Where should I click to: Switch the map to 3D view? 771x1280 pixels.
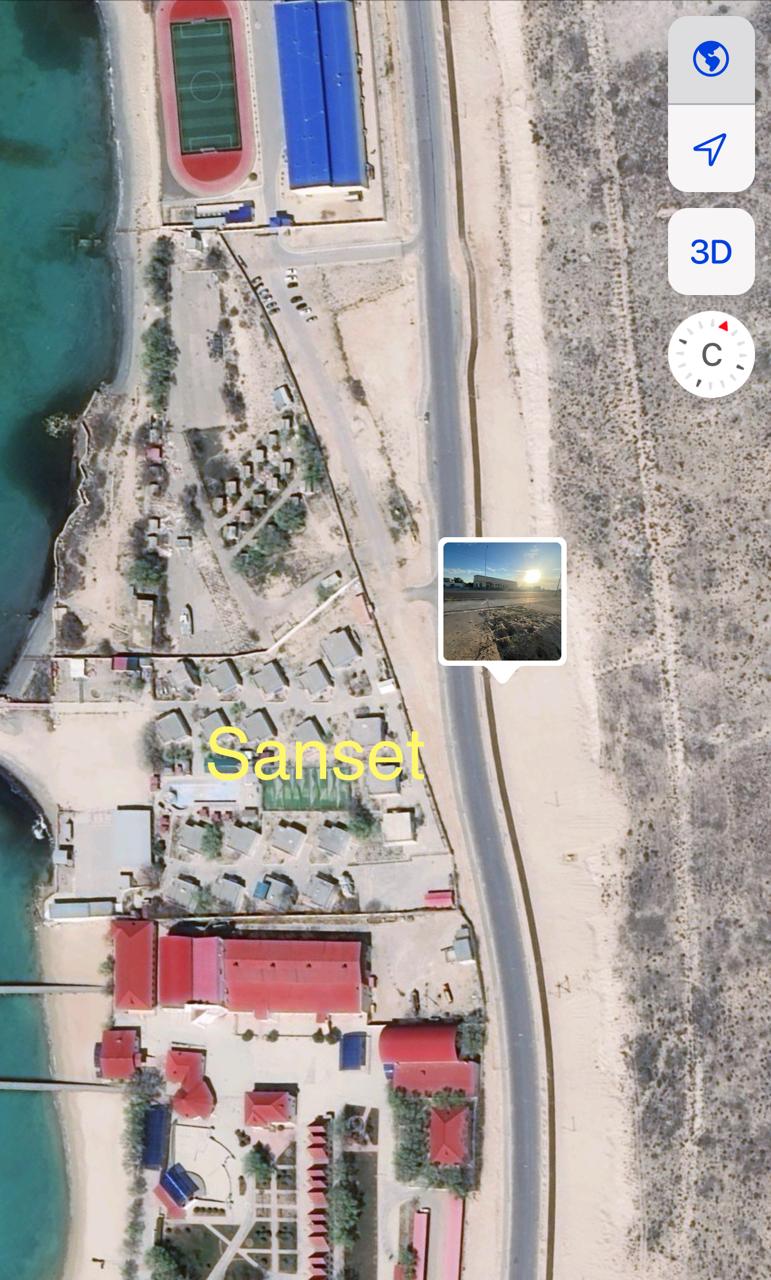pos(711,252)
